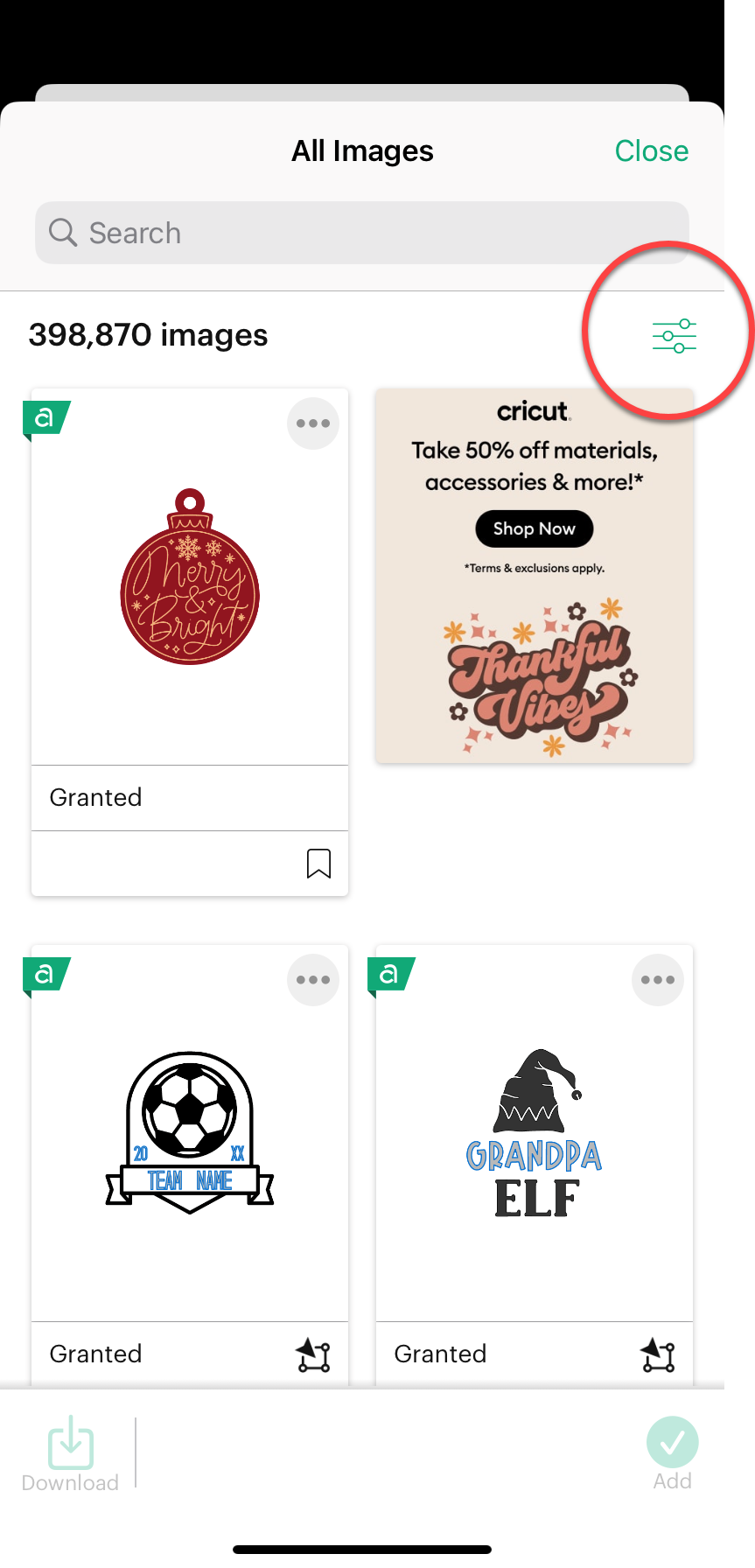Select the Grandpa Elf image
This screenshot has height=1568, width=755.
pyautogui.click(x=535, y=1133)
